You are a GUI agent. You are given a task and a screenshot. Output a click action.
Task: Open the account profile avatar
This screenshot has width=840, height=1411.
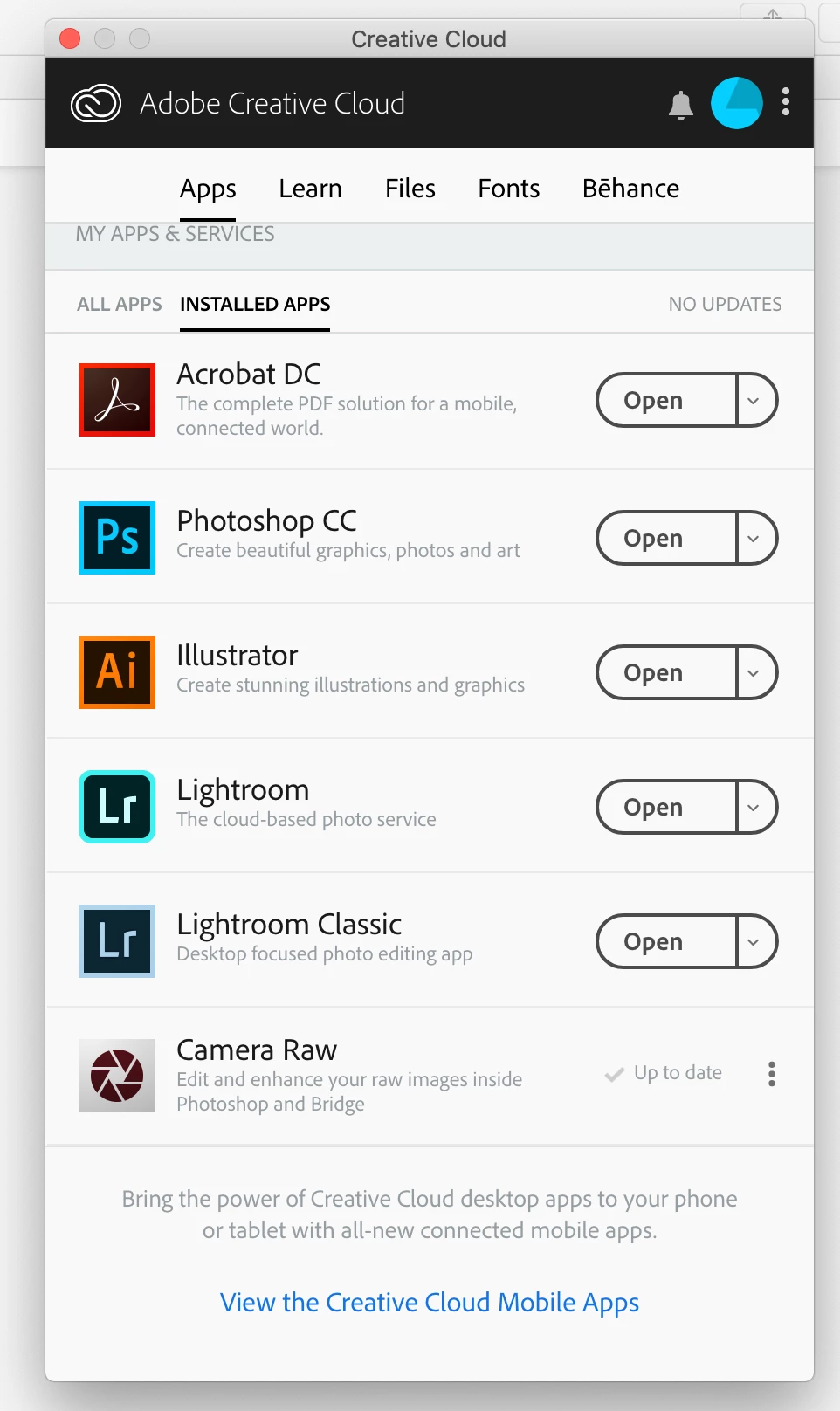pos(736,103)
